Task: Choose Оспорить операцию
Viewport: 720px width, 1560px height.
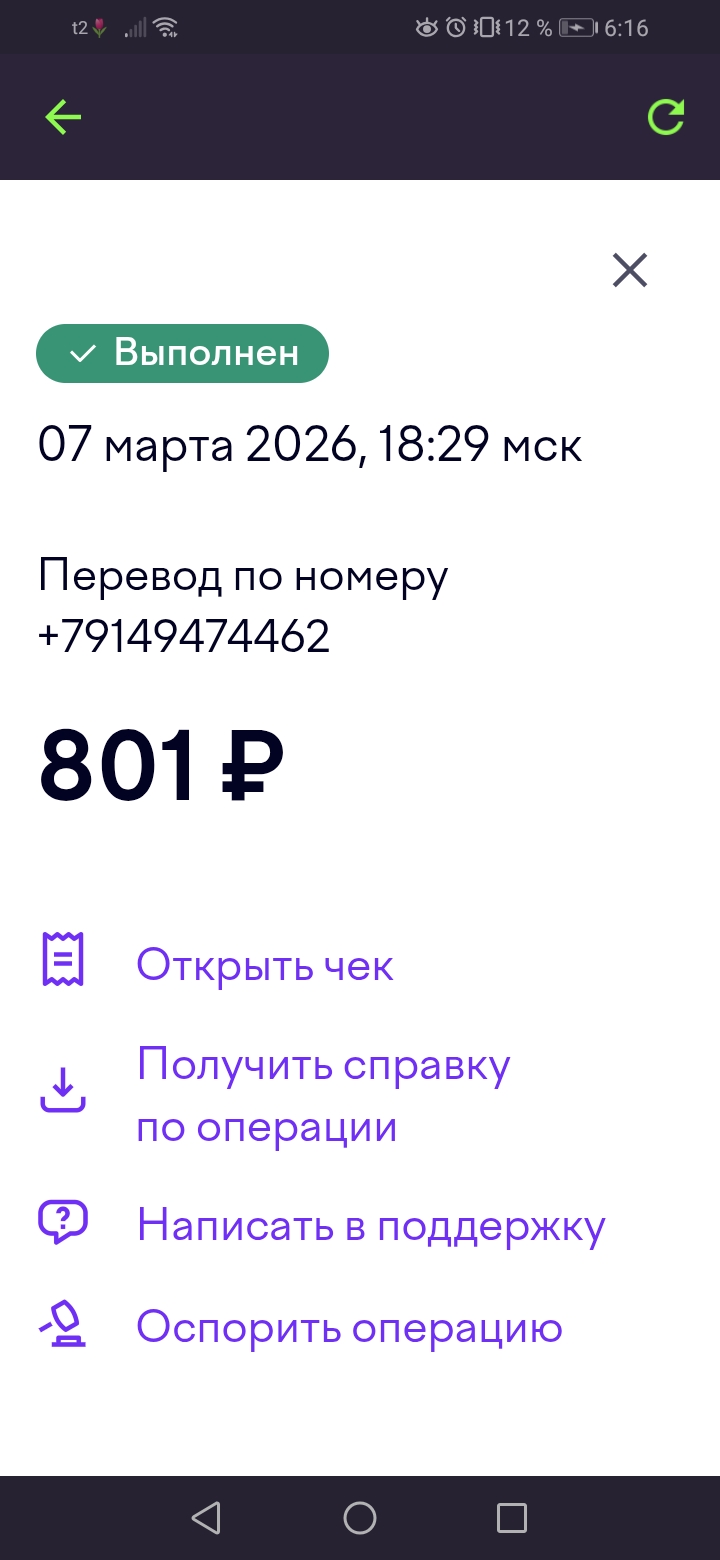Action: point(349,1328)
